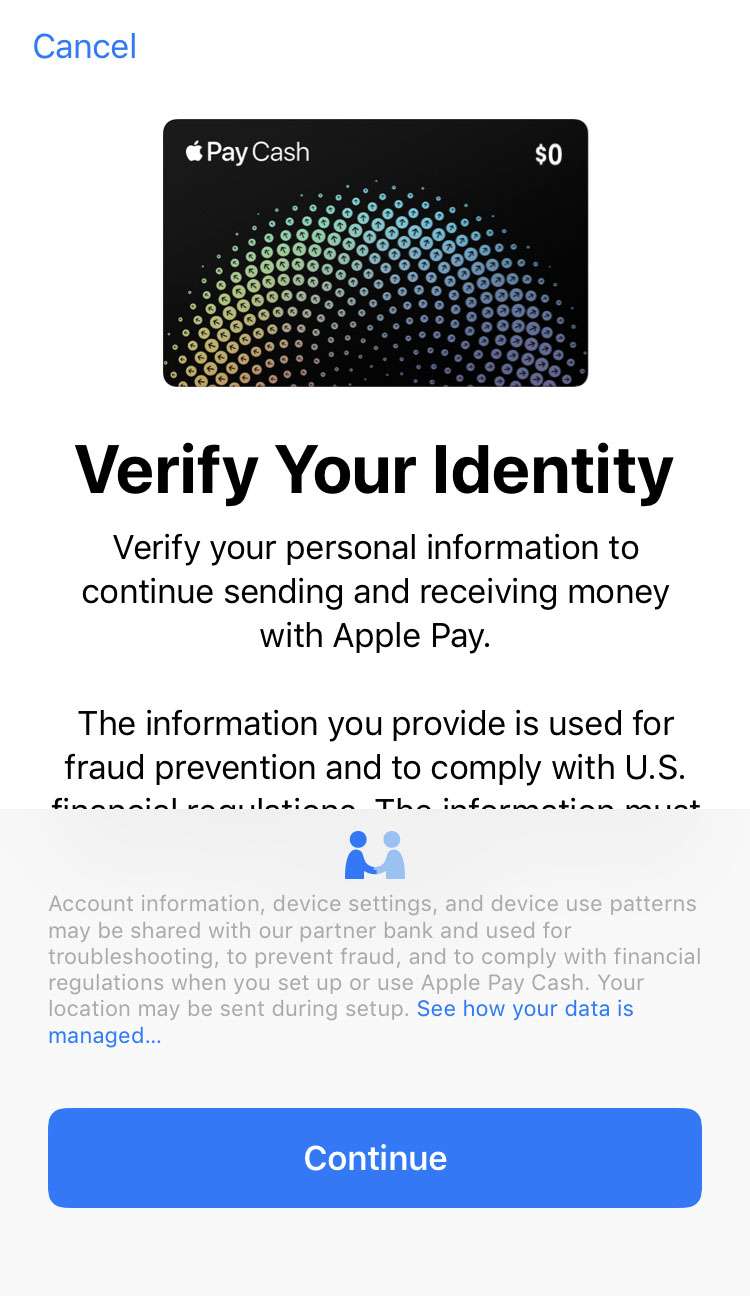Cancel the identity verification
Viewport: 750px width, 1296px height.
(x=84, y=47)
